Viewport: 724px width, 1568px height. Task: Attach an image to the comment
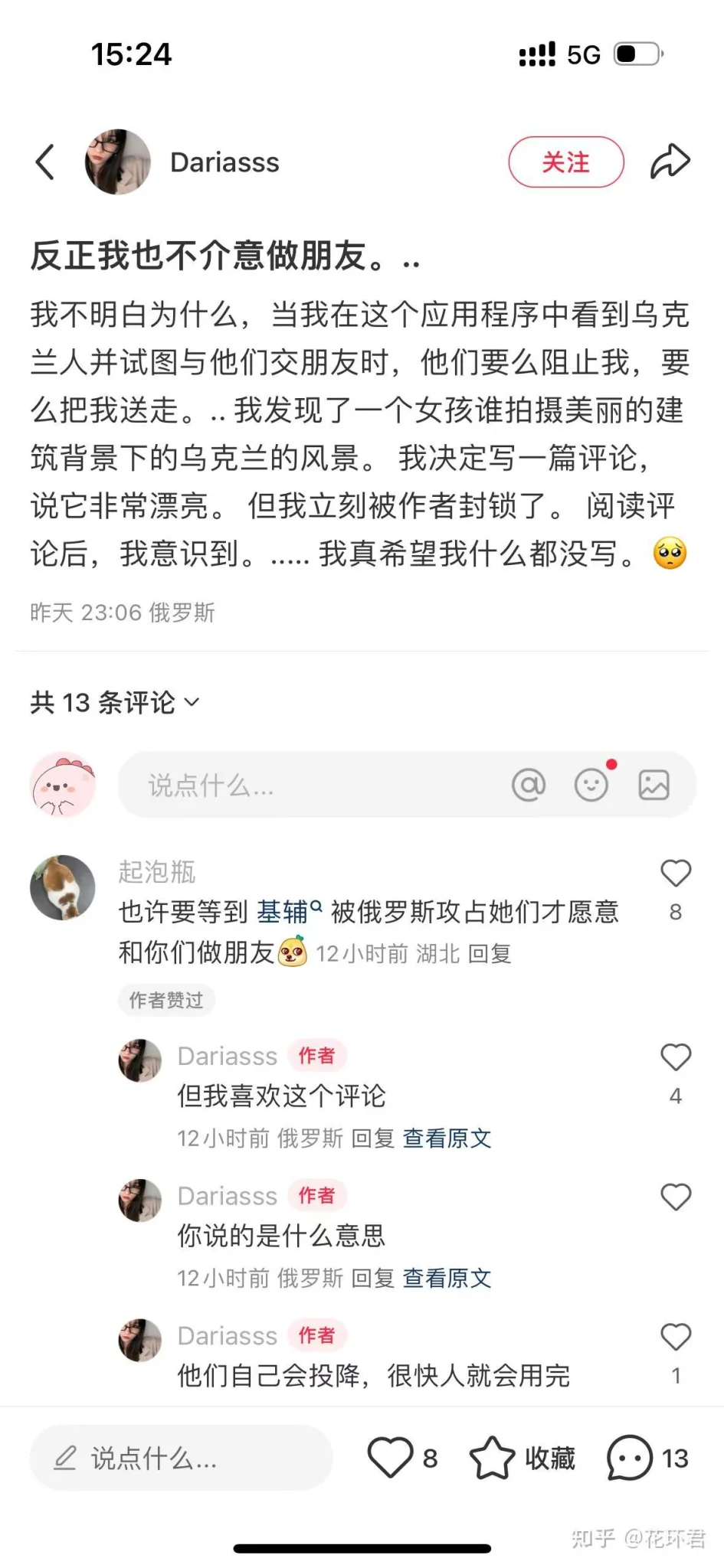point(654,785)
